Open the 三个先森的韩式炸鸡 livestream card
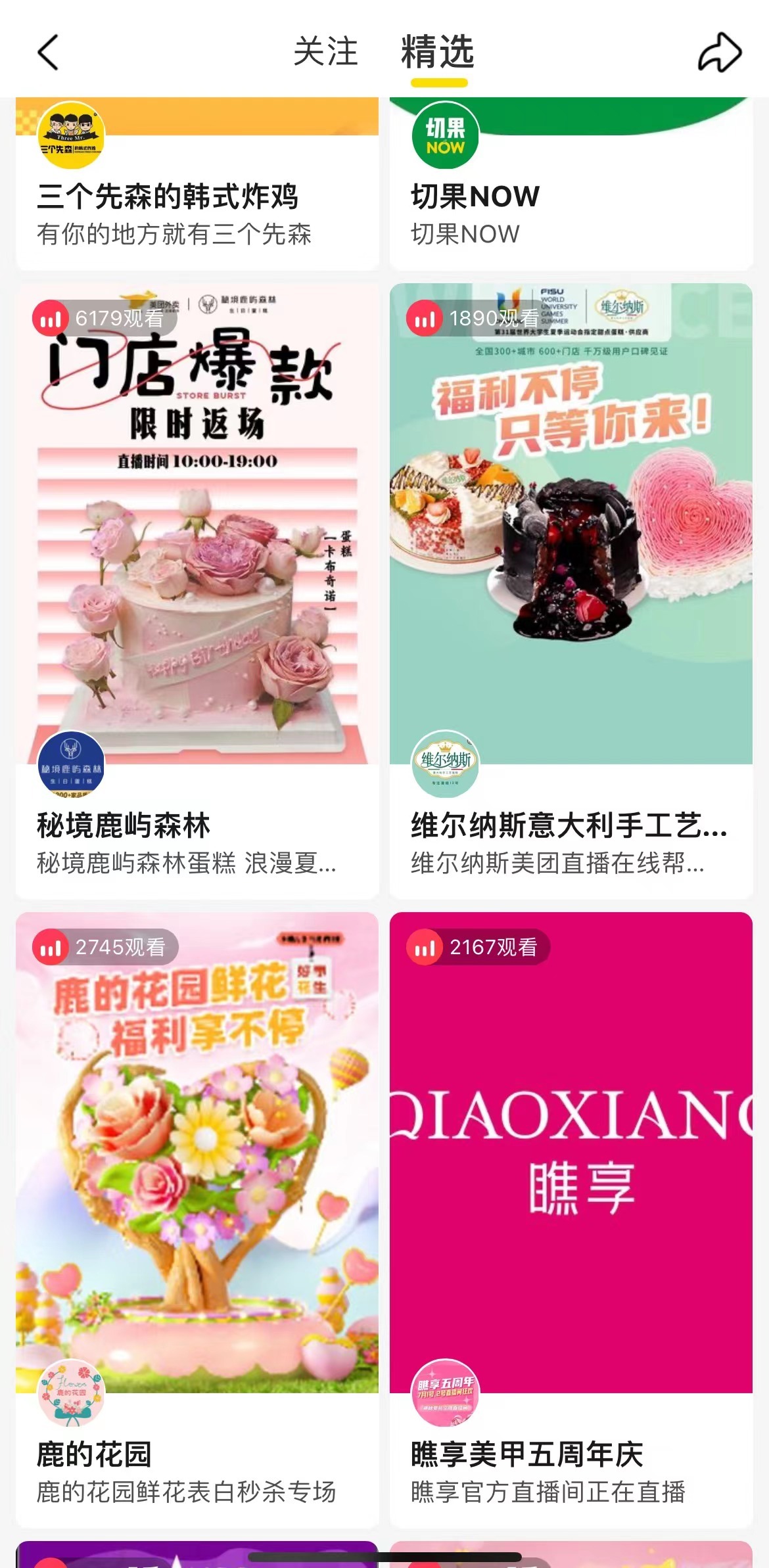Screen dimensions: 769x1568 197,184
